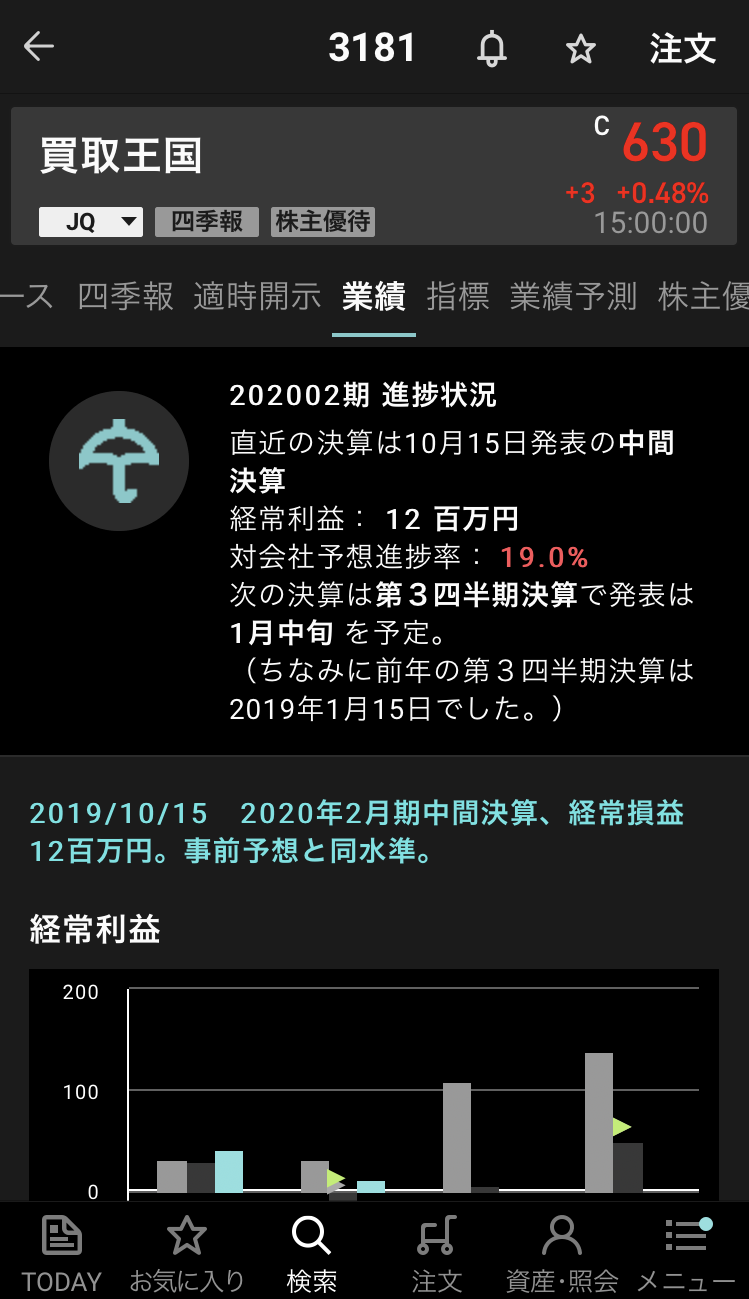The image size is (749, 1299).
Task: Select the 指標 tab
Action: click(x=458, y=296)
